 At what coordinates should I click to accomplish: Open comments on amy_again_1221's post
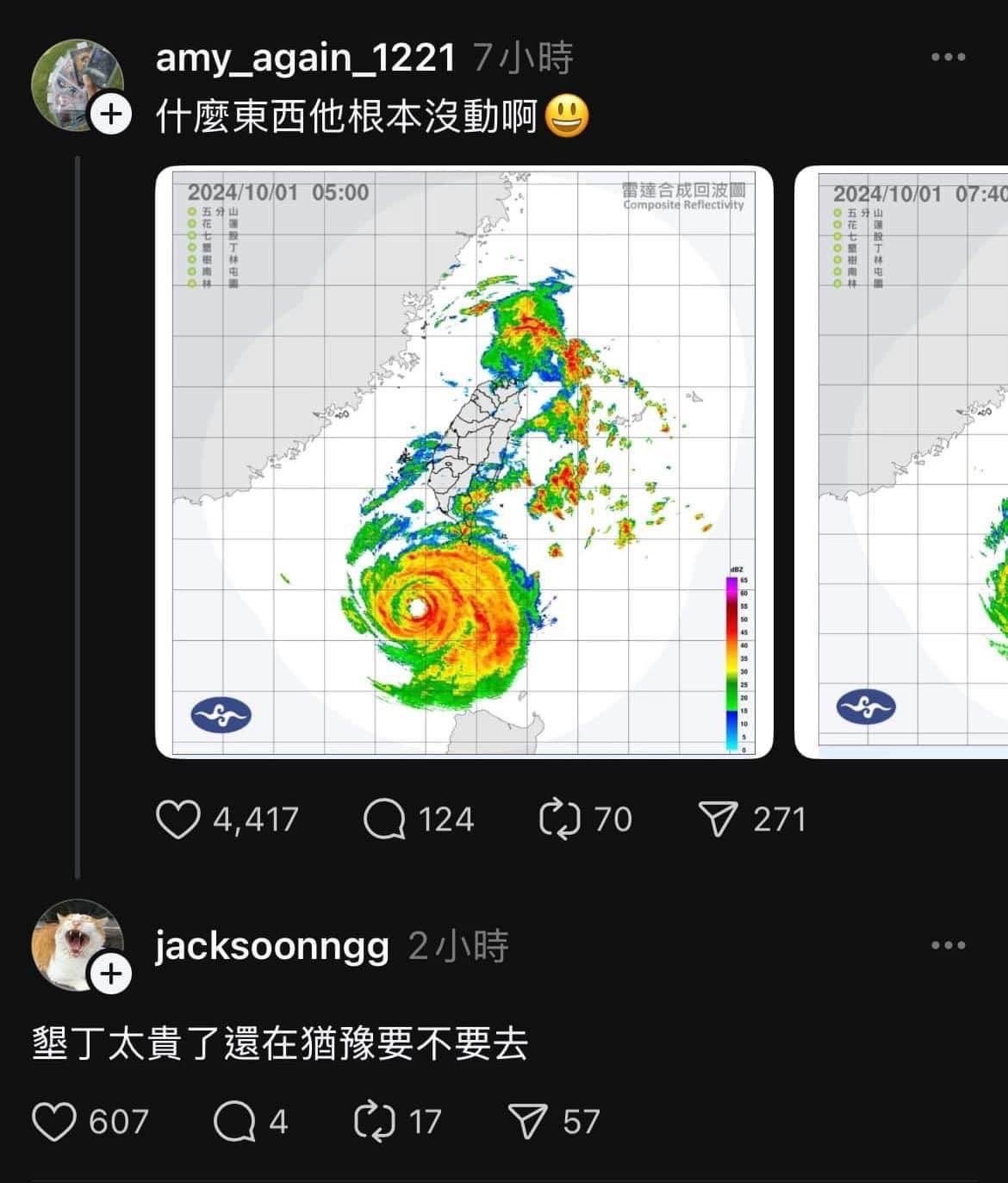pyautogui.click(x=384, y=819)
